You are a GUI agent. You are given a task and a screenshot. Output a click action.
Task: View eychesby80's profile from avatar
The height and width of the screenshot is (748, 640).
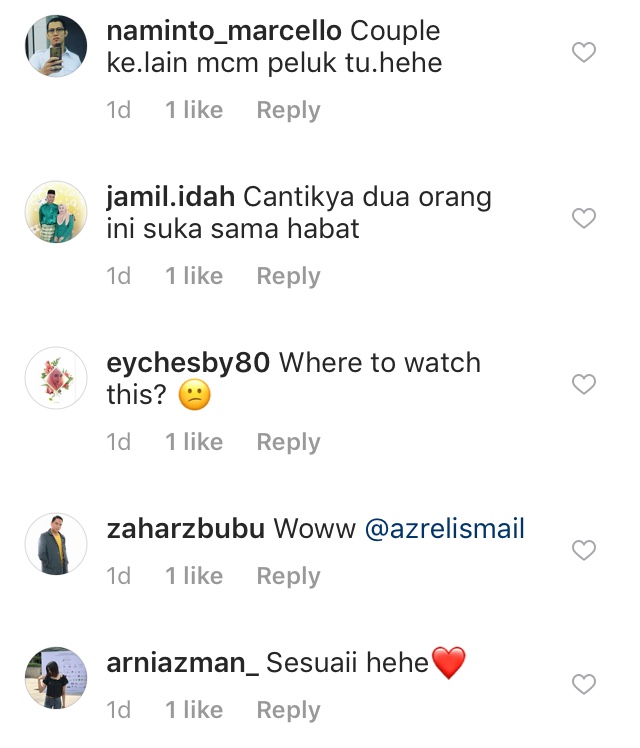point(57,378)
